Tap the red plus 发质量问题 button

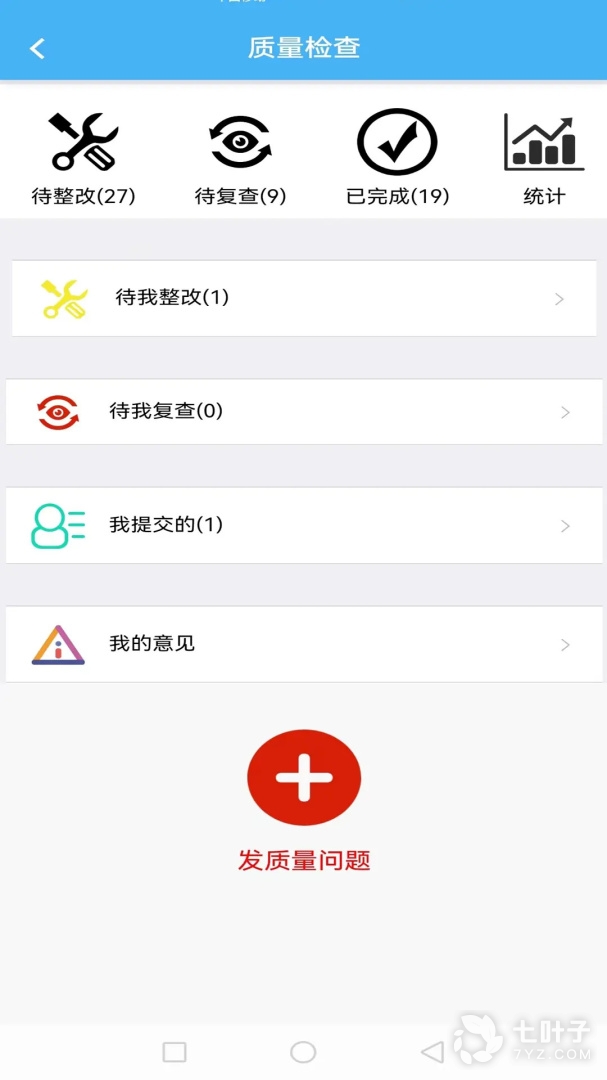pyautogui.click(x=304, y=778)
